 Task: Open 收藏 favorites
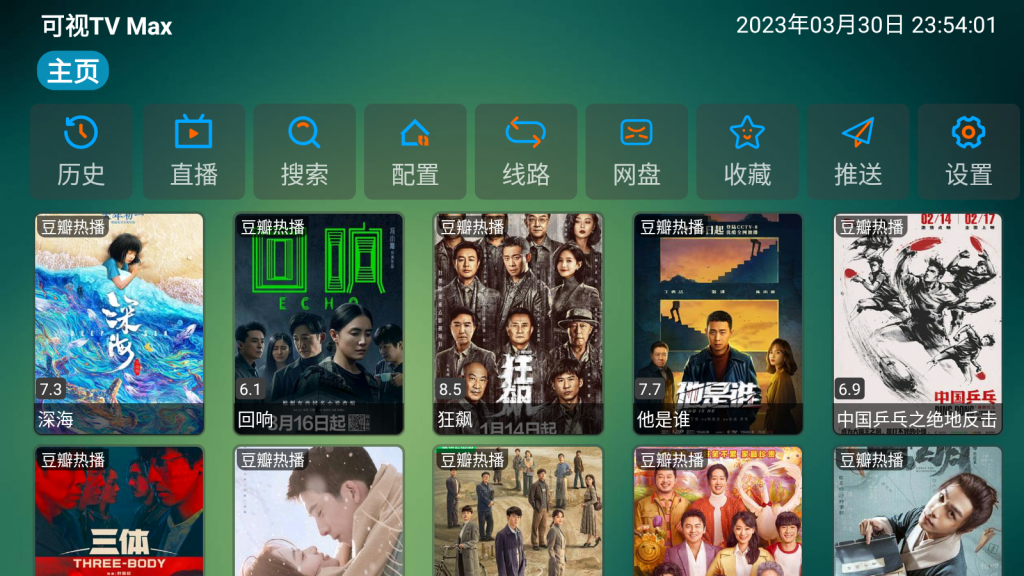[747, 151]
